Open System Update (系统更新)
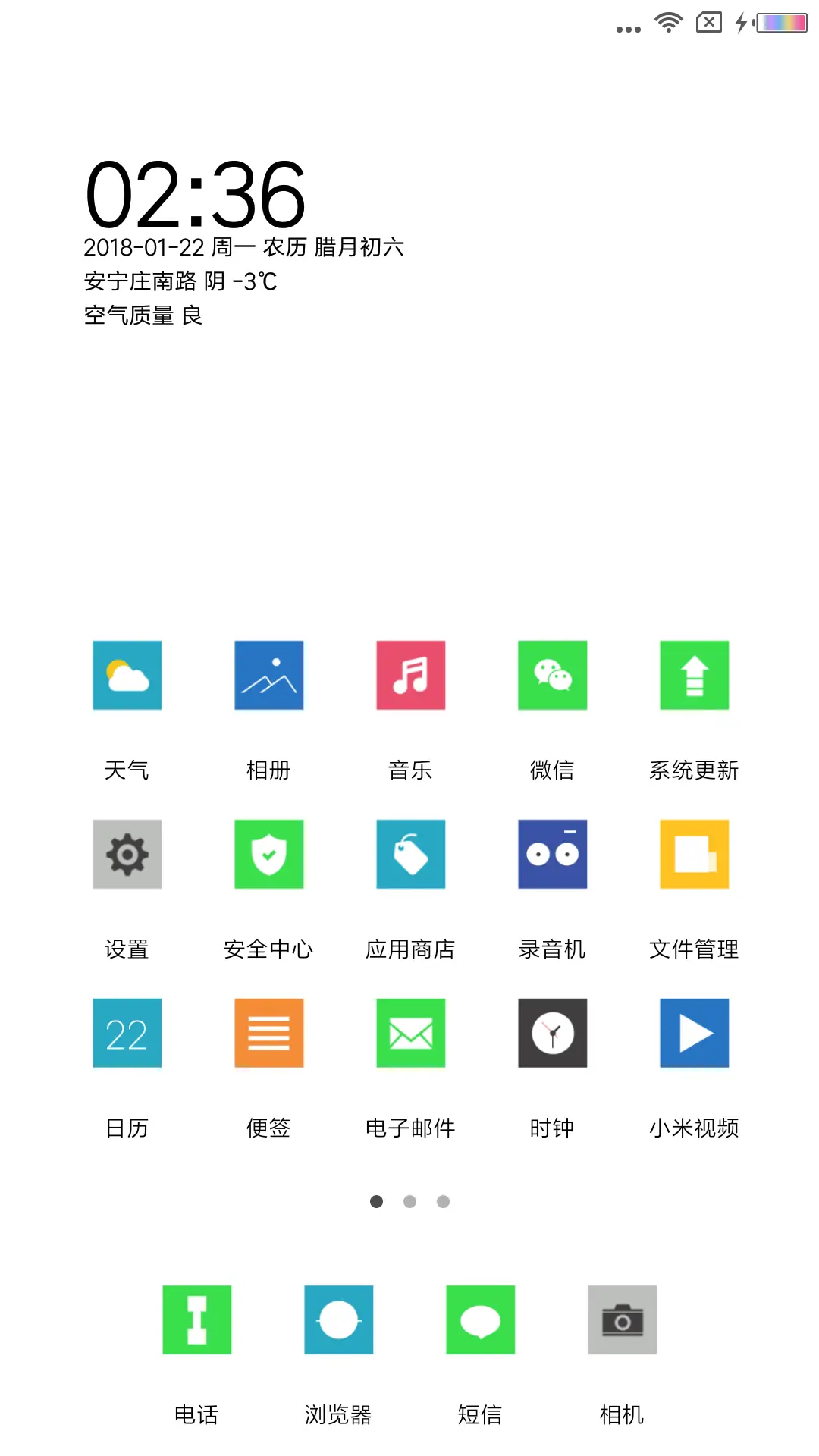 [694, 675]
